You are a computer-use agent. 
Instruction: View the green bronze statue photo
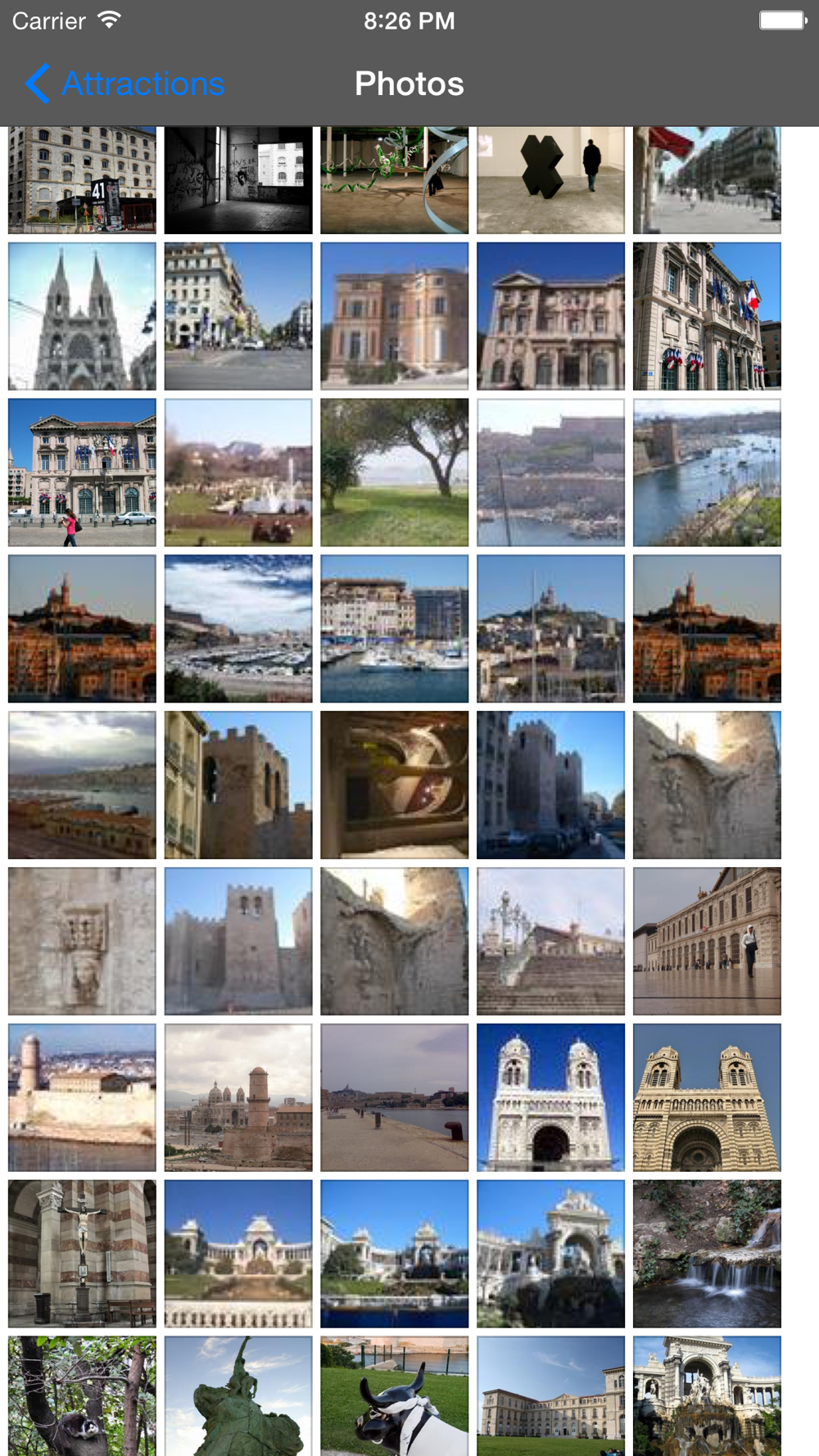coord(238,1396)
